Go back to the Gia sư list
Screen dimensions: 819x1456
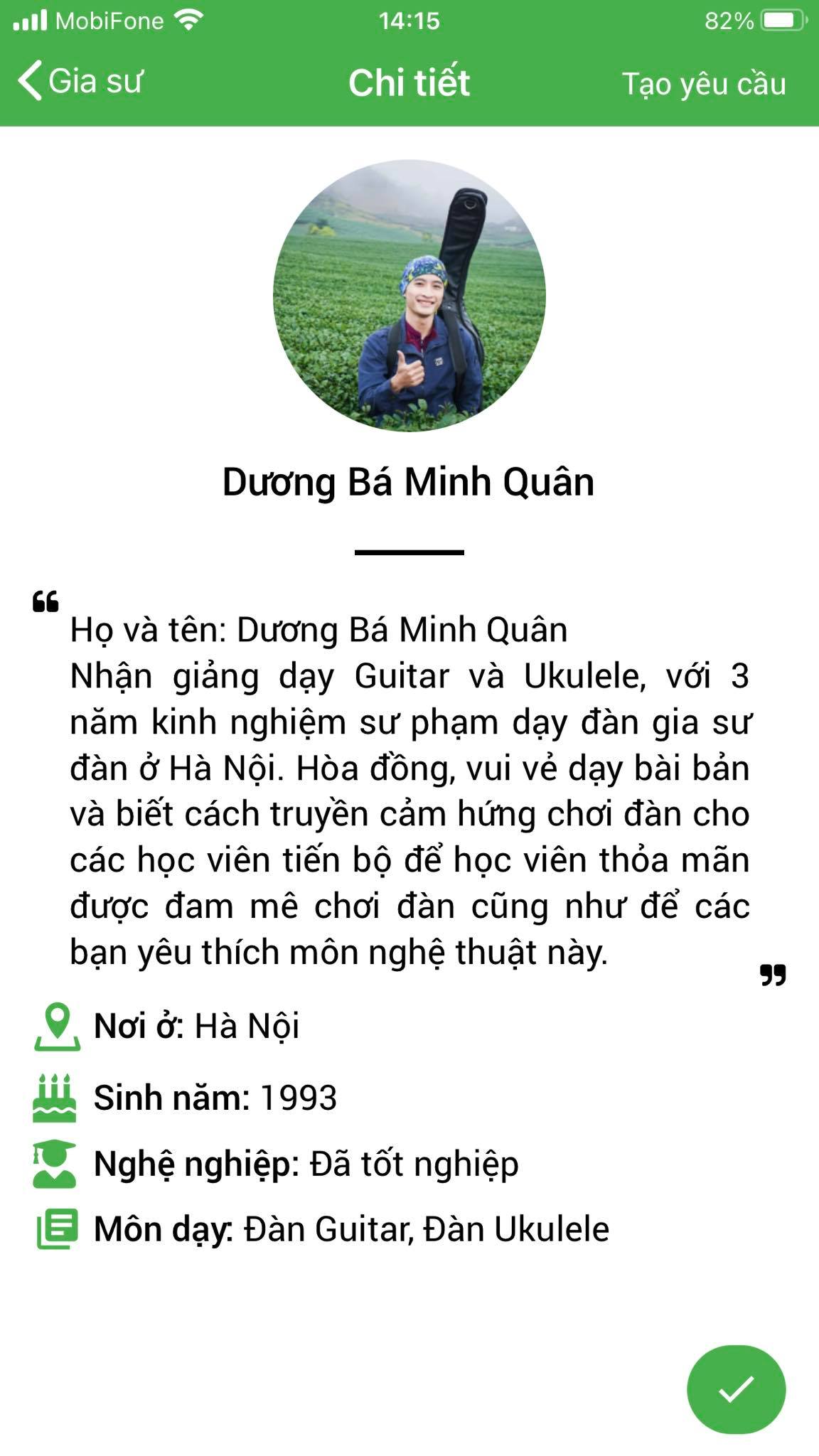pos(80,81)
